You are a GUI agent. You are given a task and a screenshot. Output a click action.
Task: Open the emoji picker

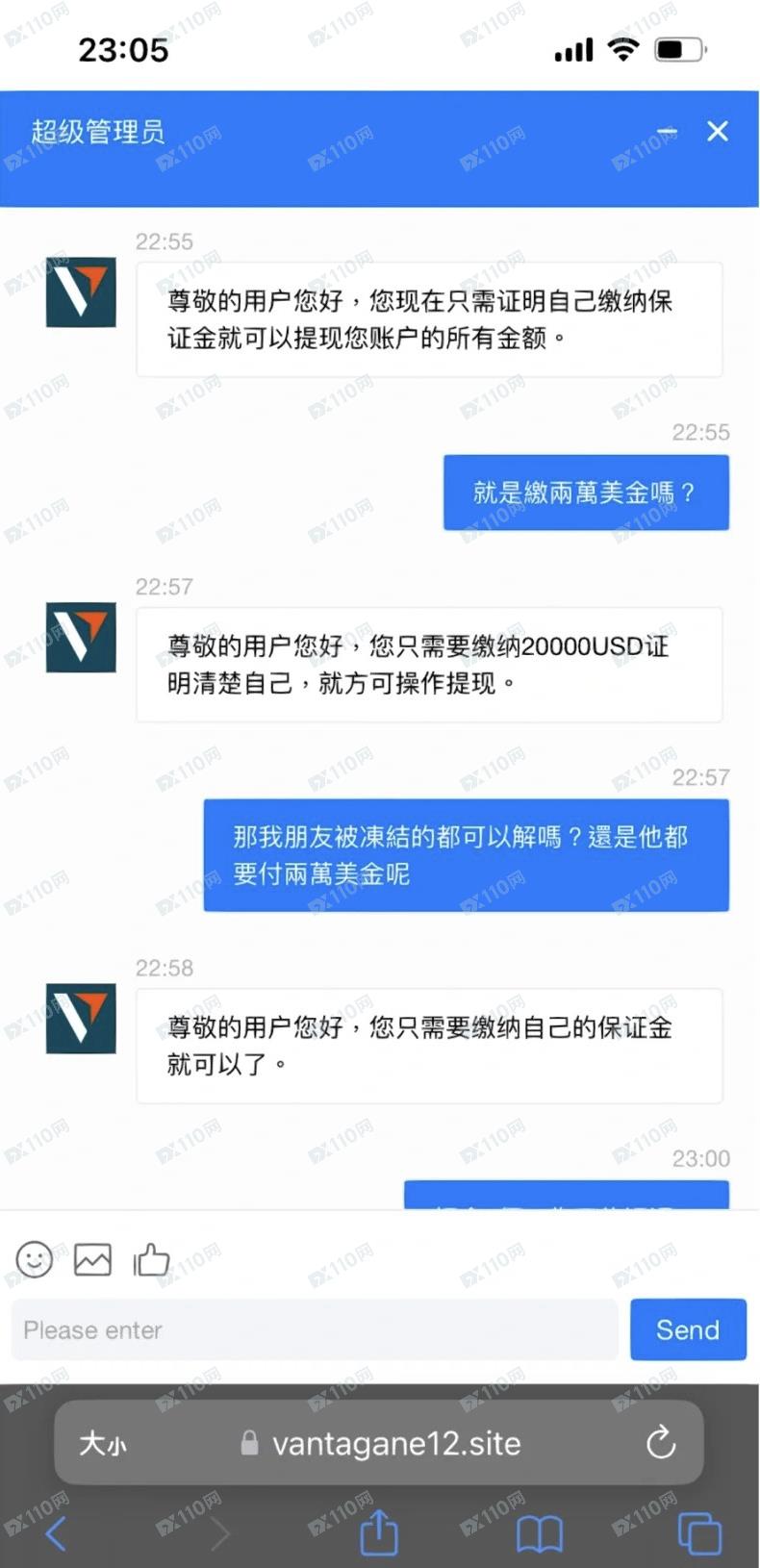pos(35,1259)
